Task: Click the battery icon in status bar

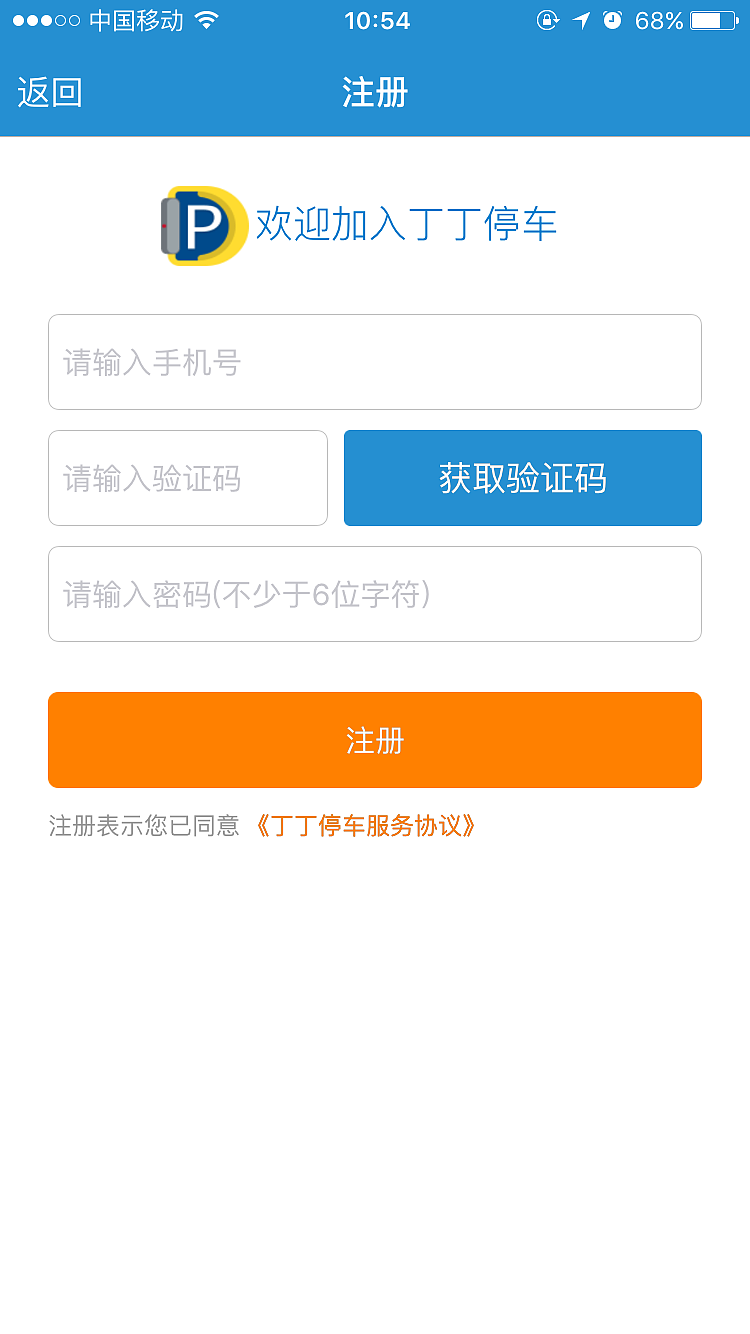Action: click(x=712, y=19)
